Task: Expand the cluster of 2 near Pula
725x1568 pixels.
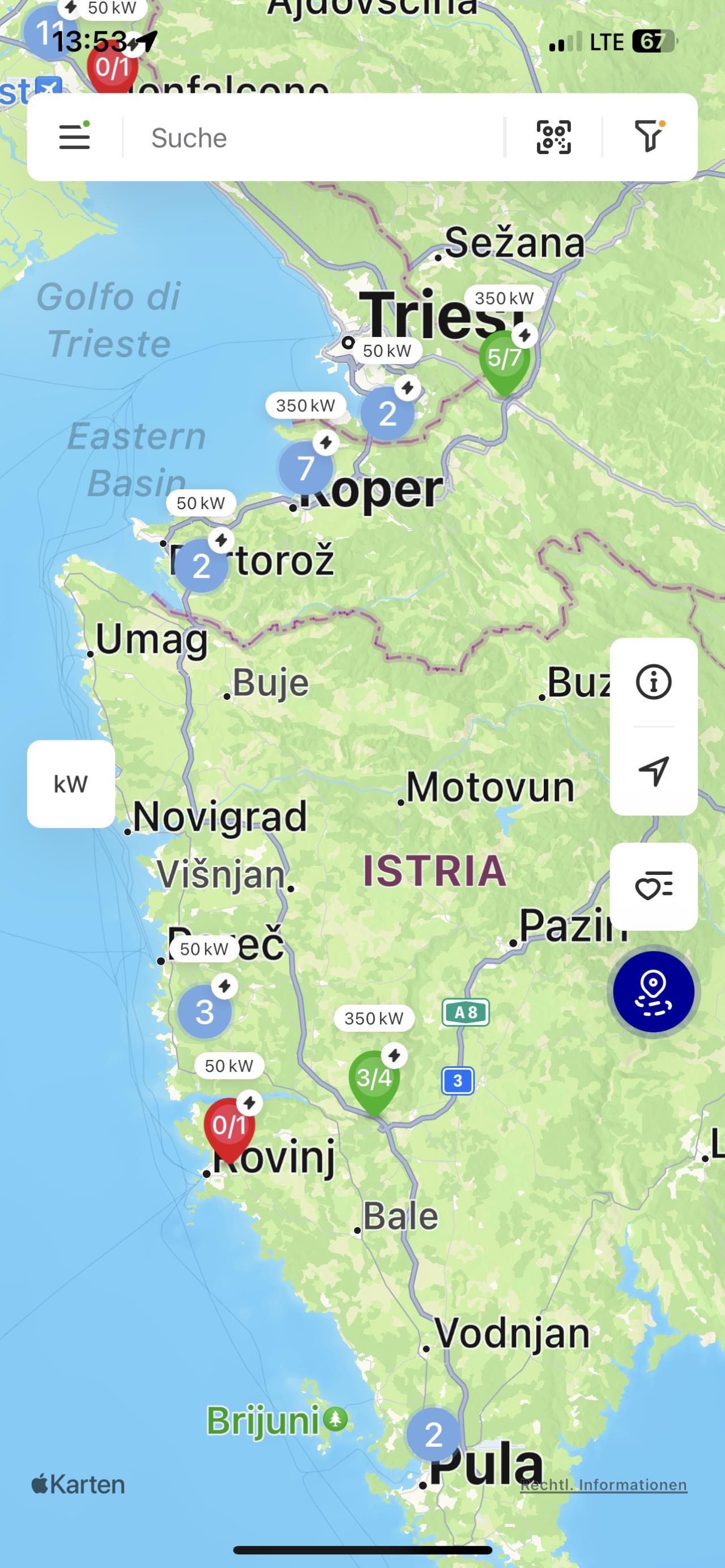Action: [x=433, y=1435]
